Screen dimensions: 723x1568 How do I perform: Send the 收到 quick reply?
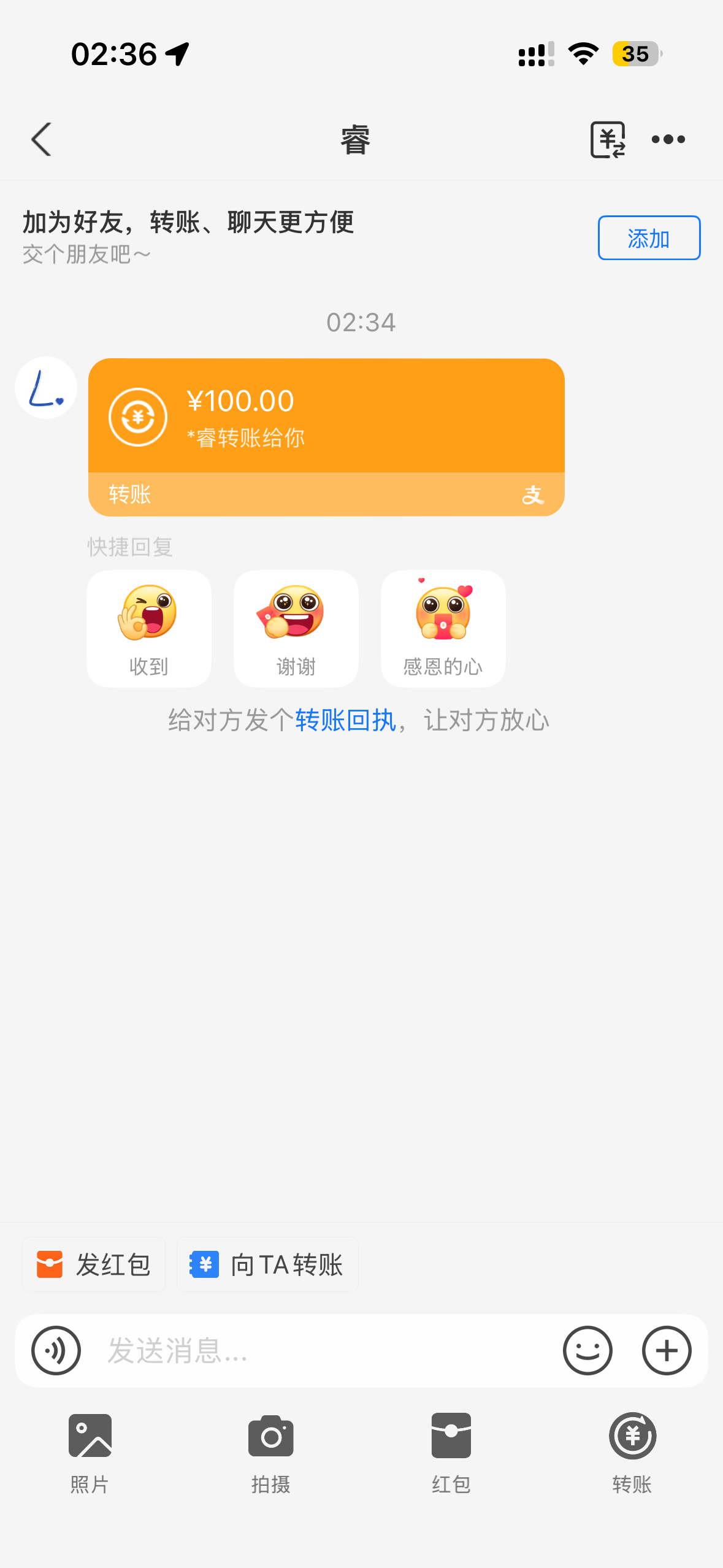click(148, 628)
